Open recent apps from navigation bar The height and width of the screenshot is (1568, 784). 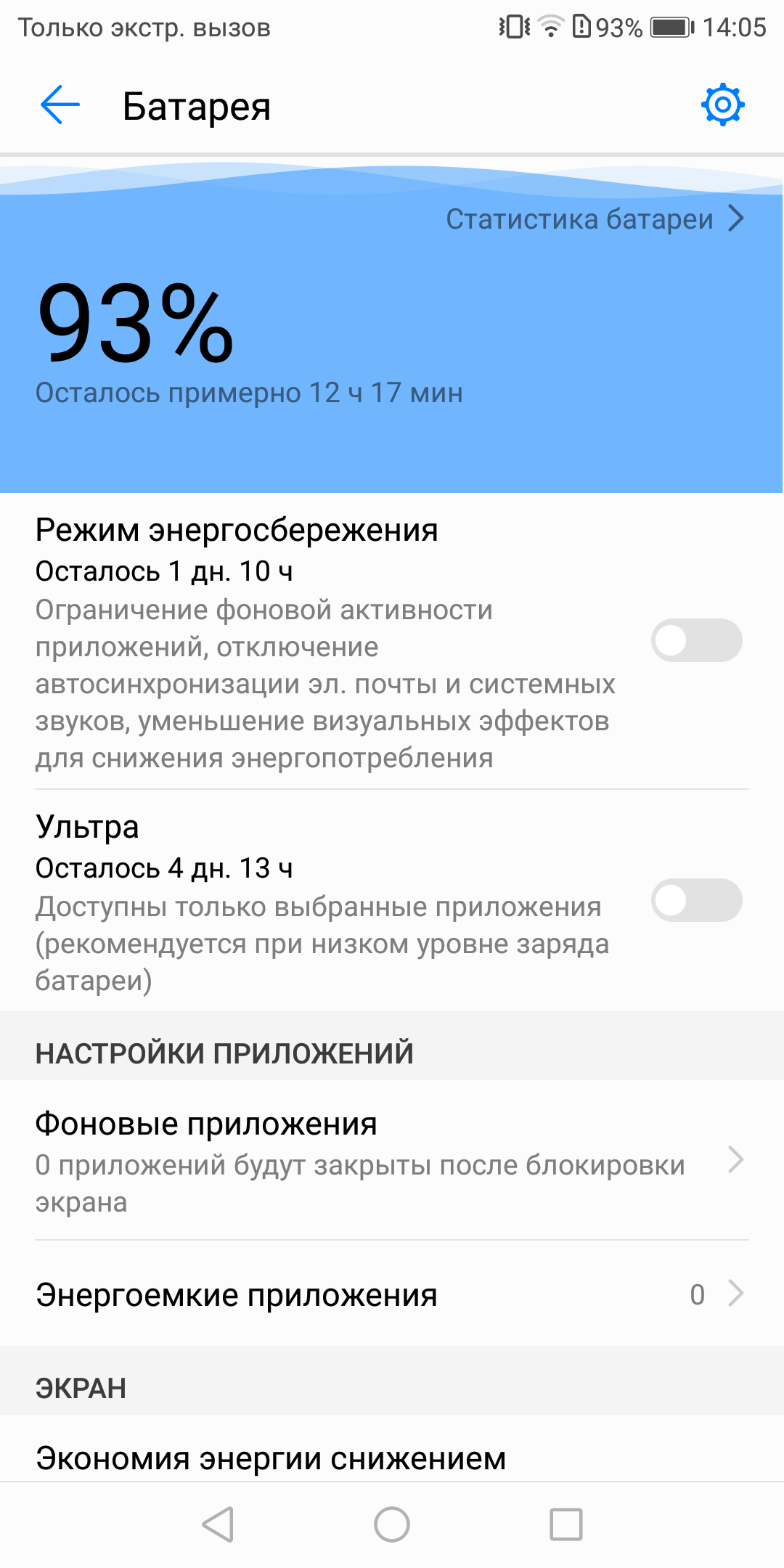pyautogui.click(x=566, y=1524)
